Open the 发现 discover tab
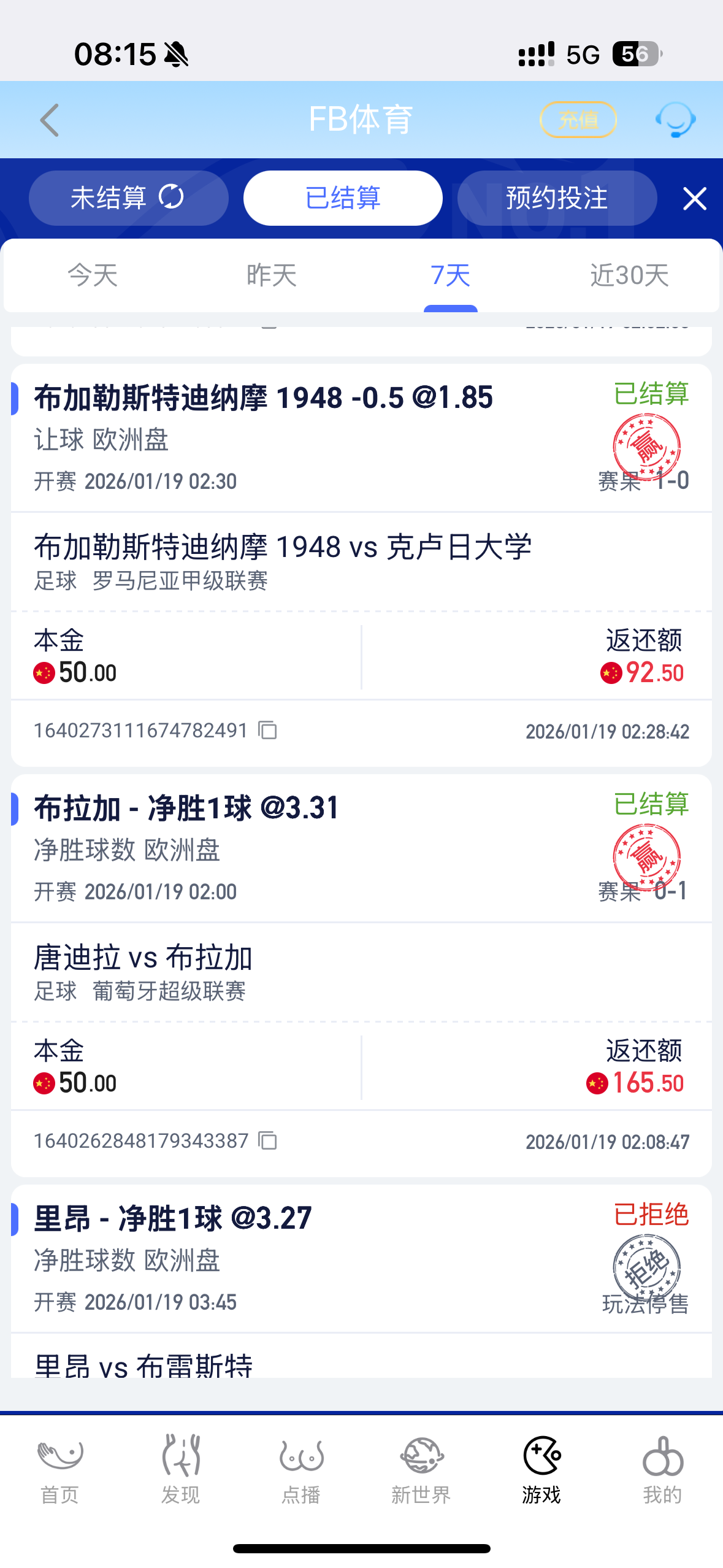Image resolution: width=723 pixels, height=1568 pixels. click(x=180, y=1470)
